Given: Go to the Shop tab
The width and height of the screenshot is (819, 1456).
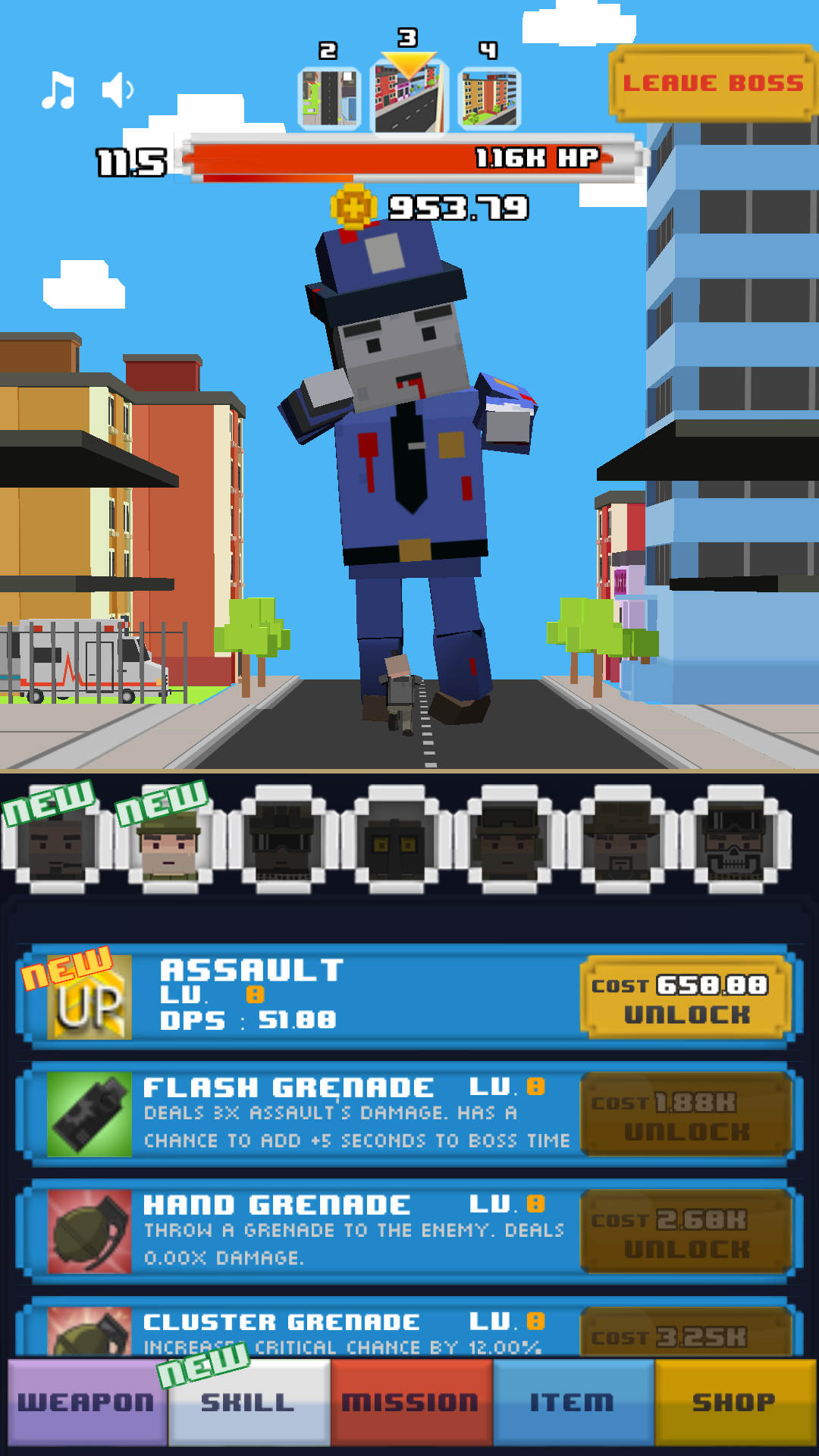Looking at the screenshot, I should (x=735, y=1402).
